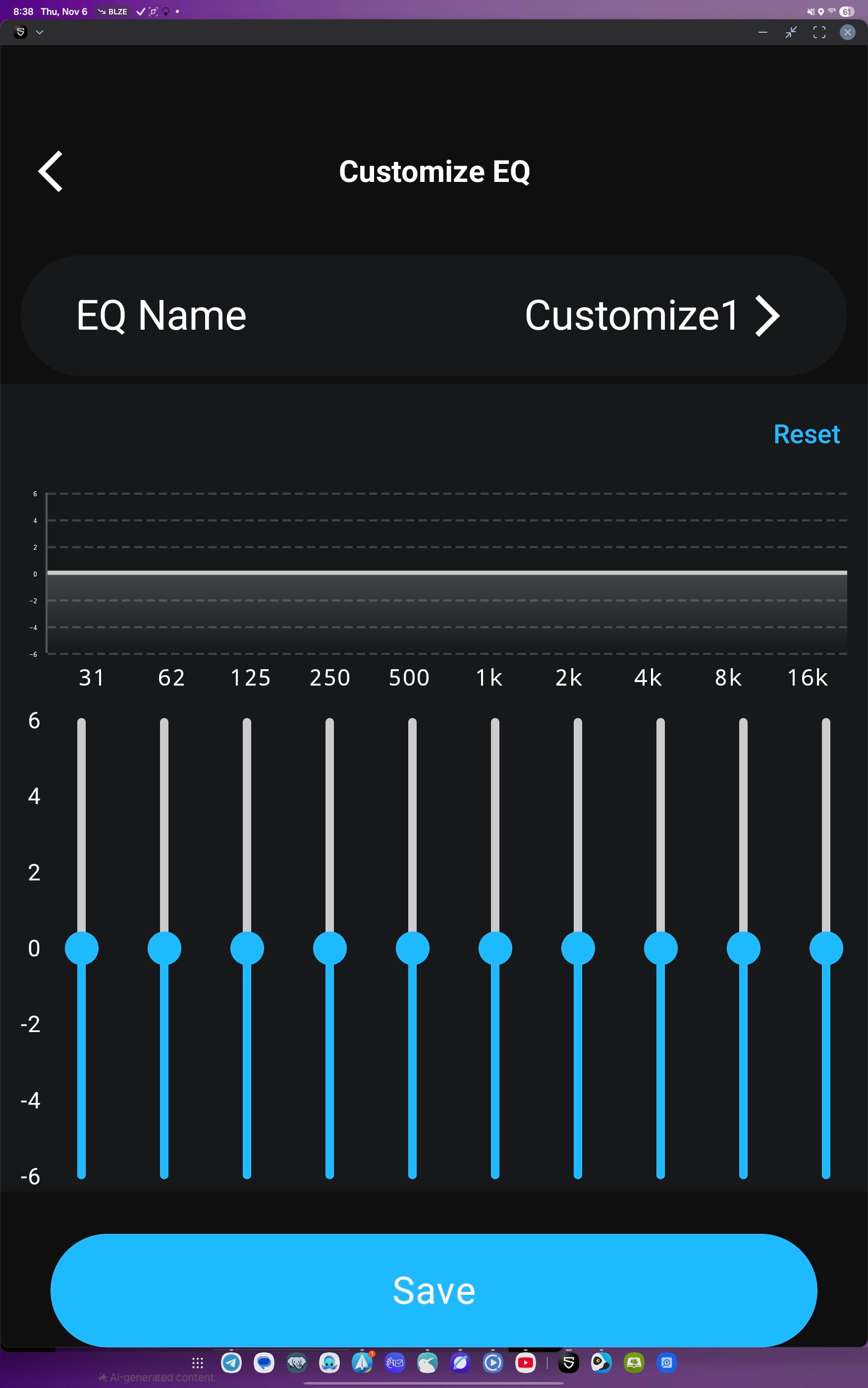The image size is (868, 1388).
Task: Click the Soundcore logo in the window title bar
Action: (21, 32)
